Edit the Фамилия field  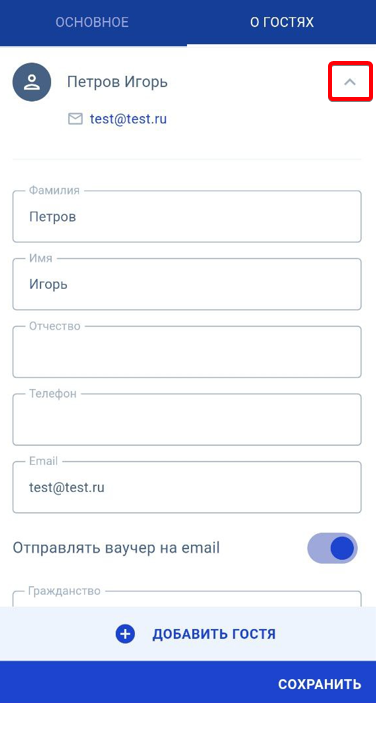tap(187, 216)
